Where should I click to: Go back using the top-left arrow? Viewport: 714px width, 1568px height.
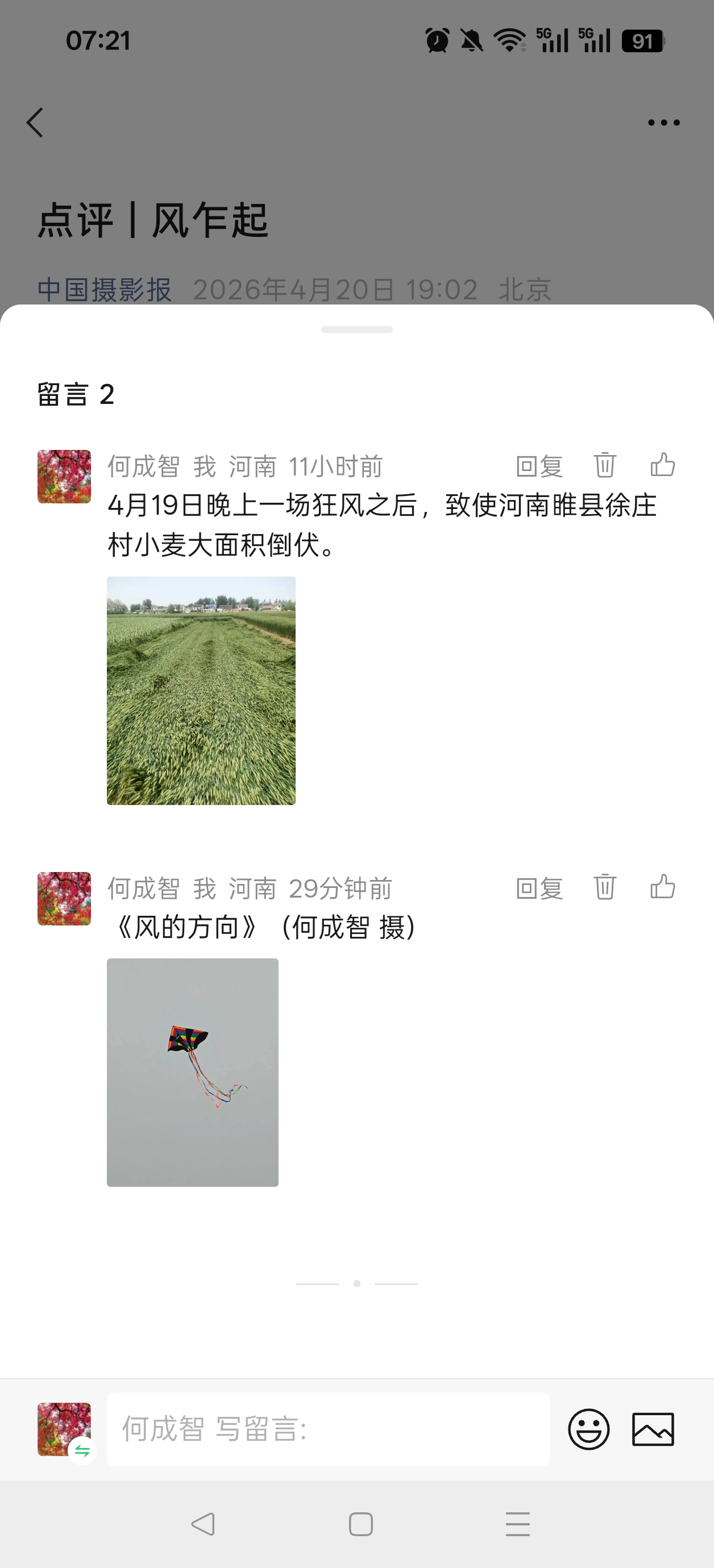click(35, 122)
